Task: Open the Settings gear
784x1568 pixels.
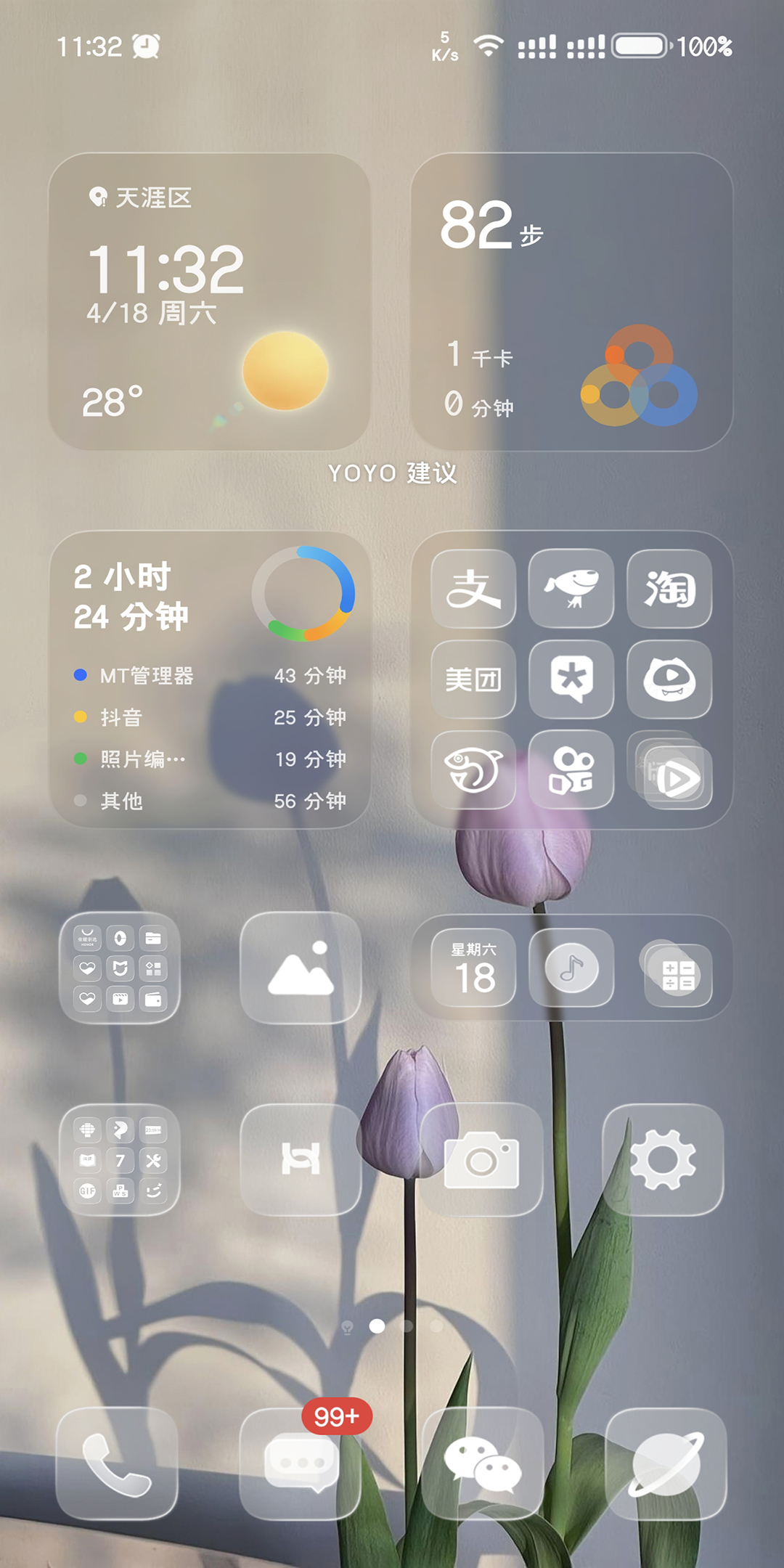Action: 663,1159
